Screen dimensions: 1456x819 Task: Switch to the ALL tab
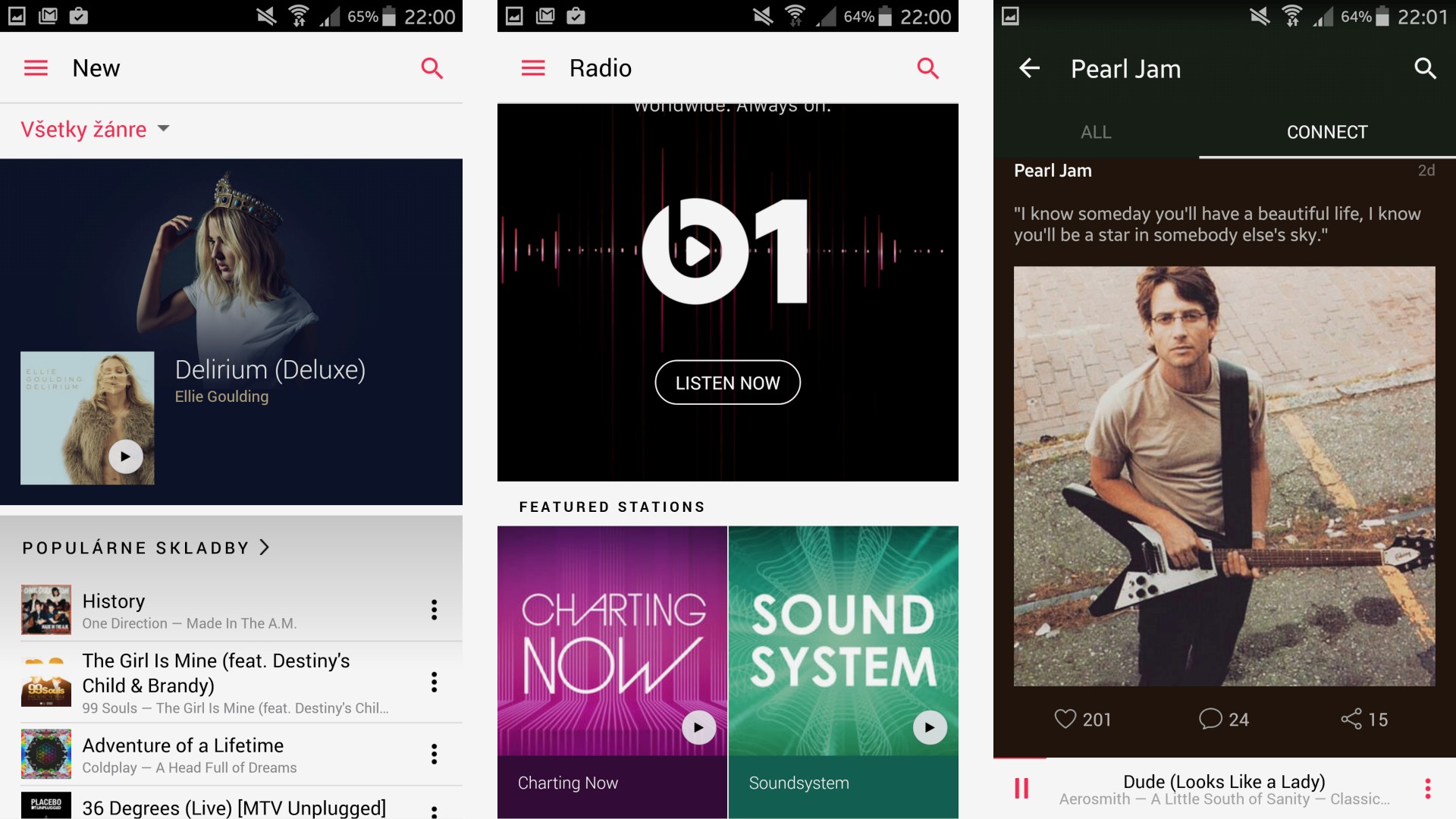[x=1096, y=132]
